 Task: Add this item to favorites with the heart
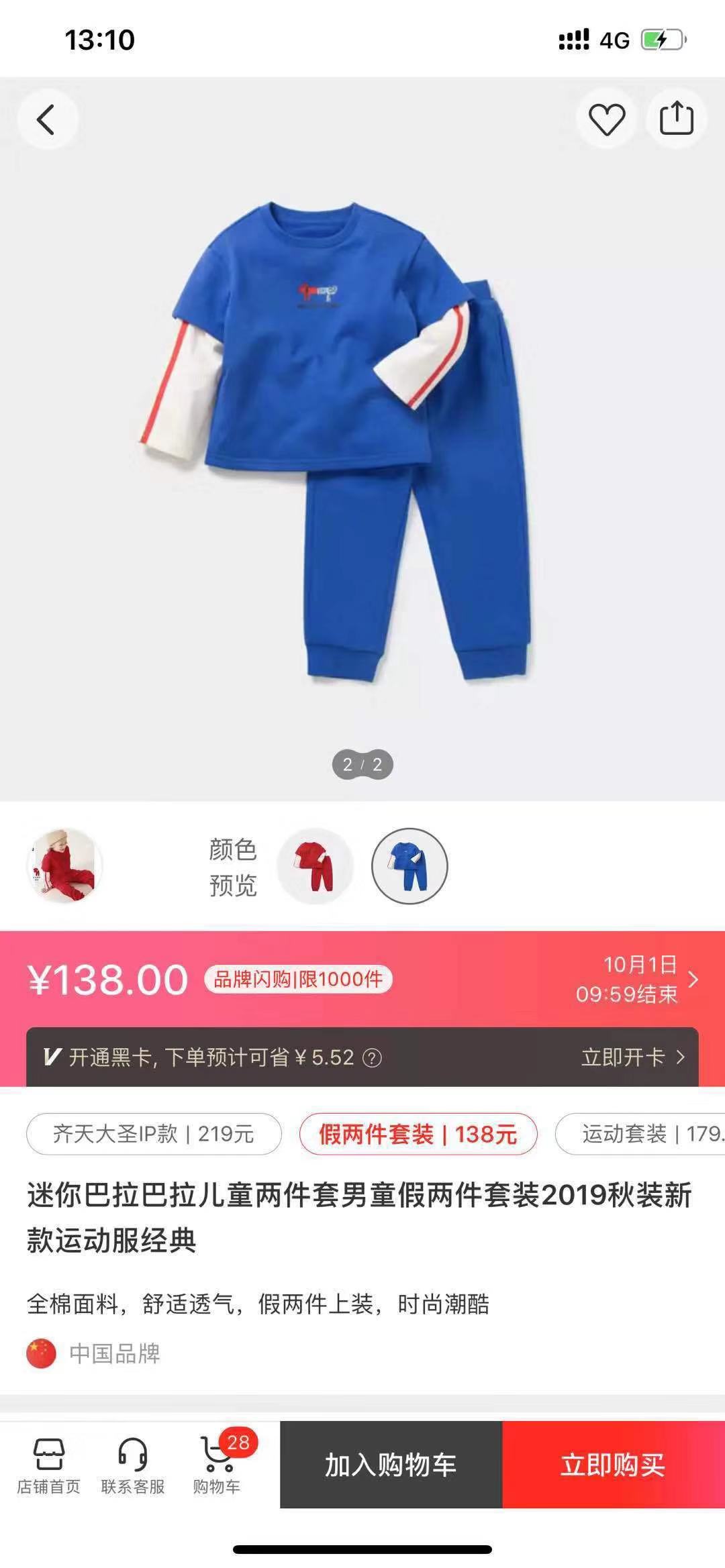point(607,119)
